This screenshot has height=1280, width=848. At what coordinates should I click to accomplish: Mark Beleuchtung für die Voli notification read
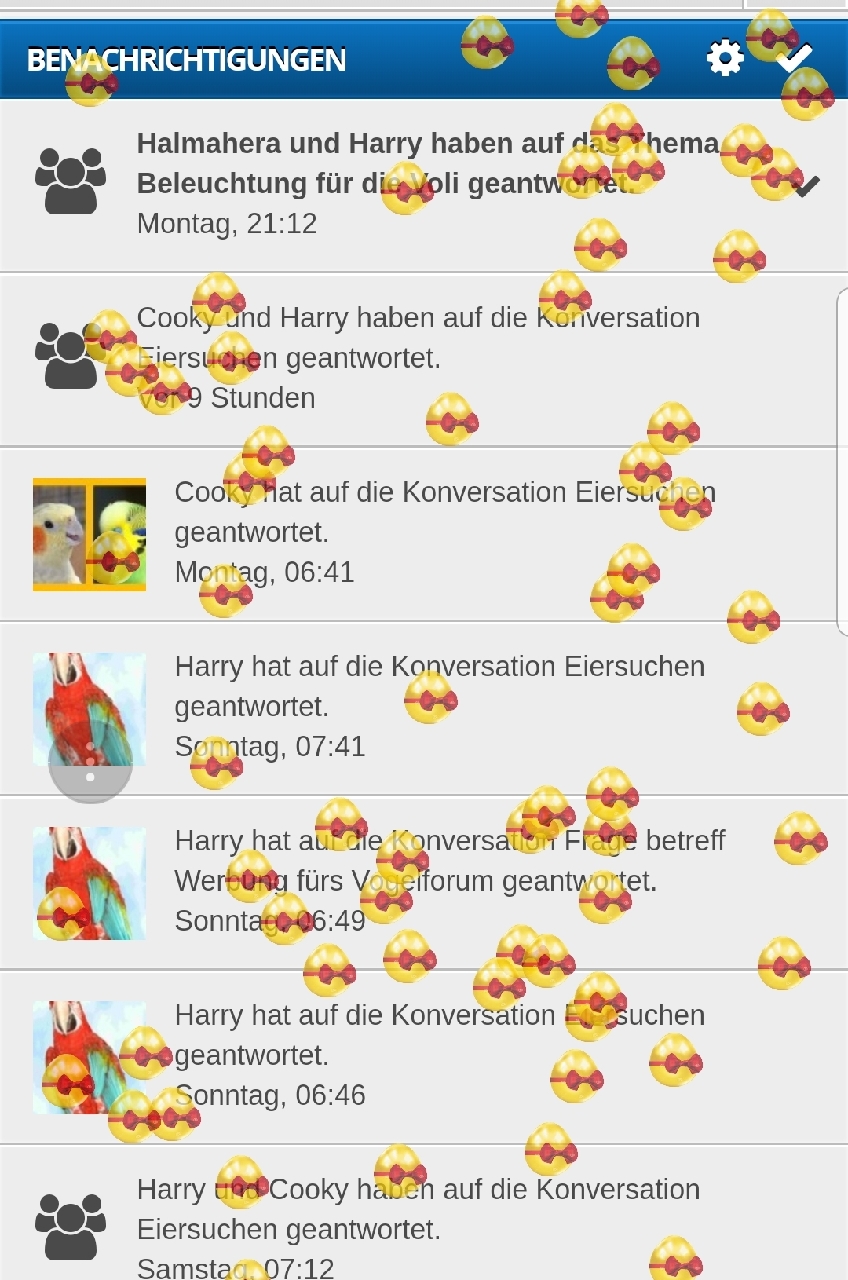[807, 185]
